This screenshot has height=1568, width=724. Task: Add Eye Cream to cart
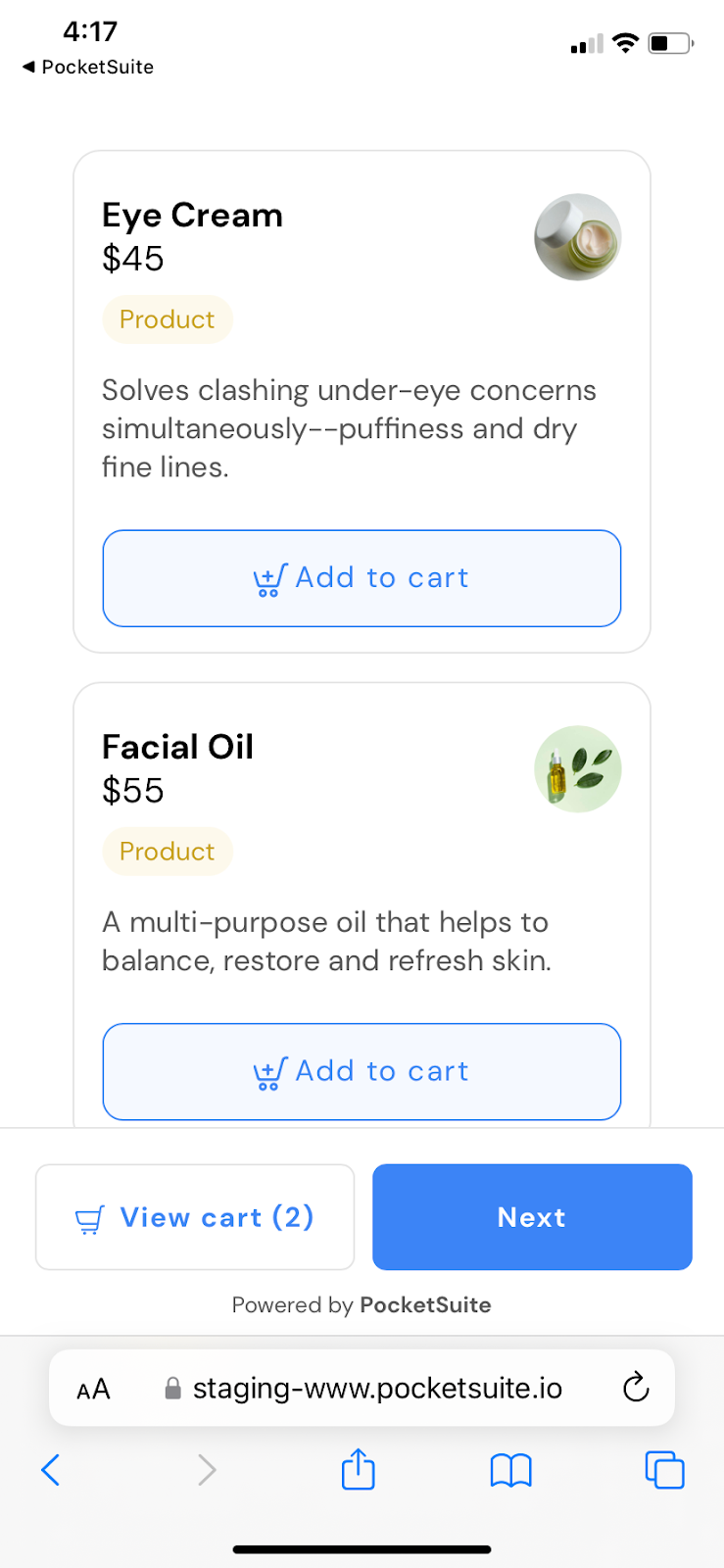pyautogui.click(x=362, y=578)
